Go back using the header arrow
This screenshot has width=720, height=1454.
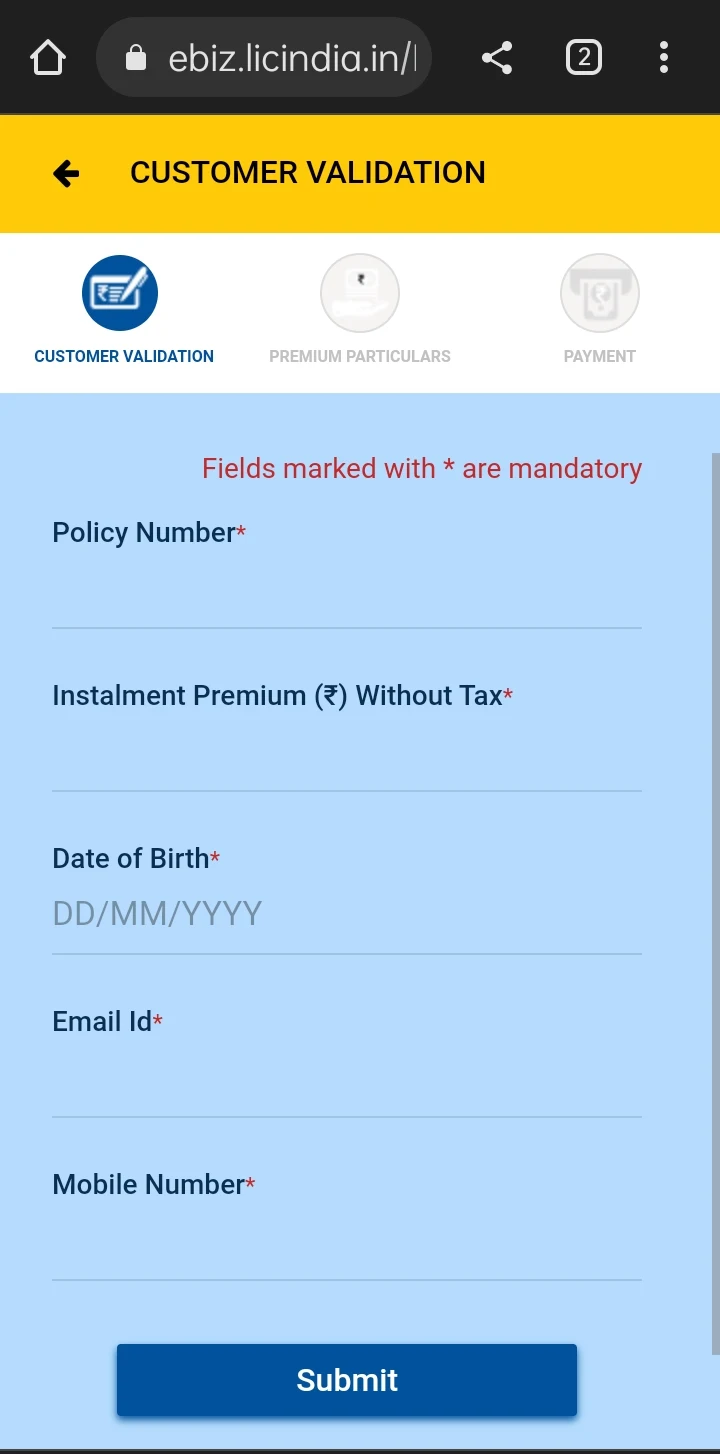[x=66, y=174]
